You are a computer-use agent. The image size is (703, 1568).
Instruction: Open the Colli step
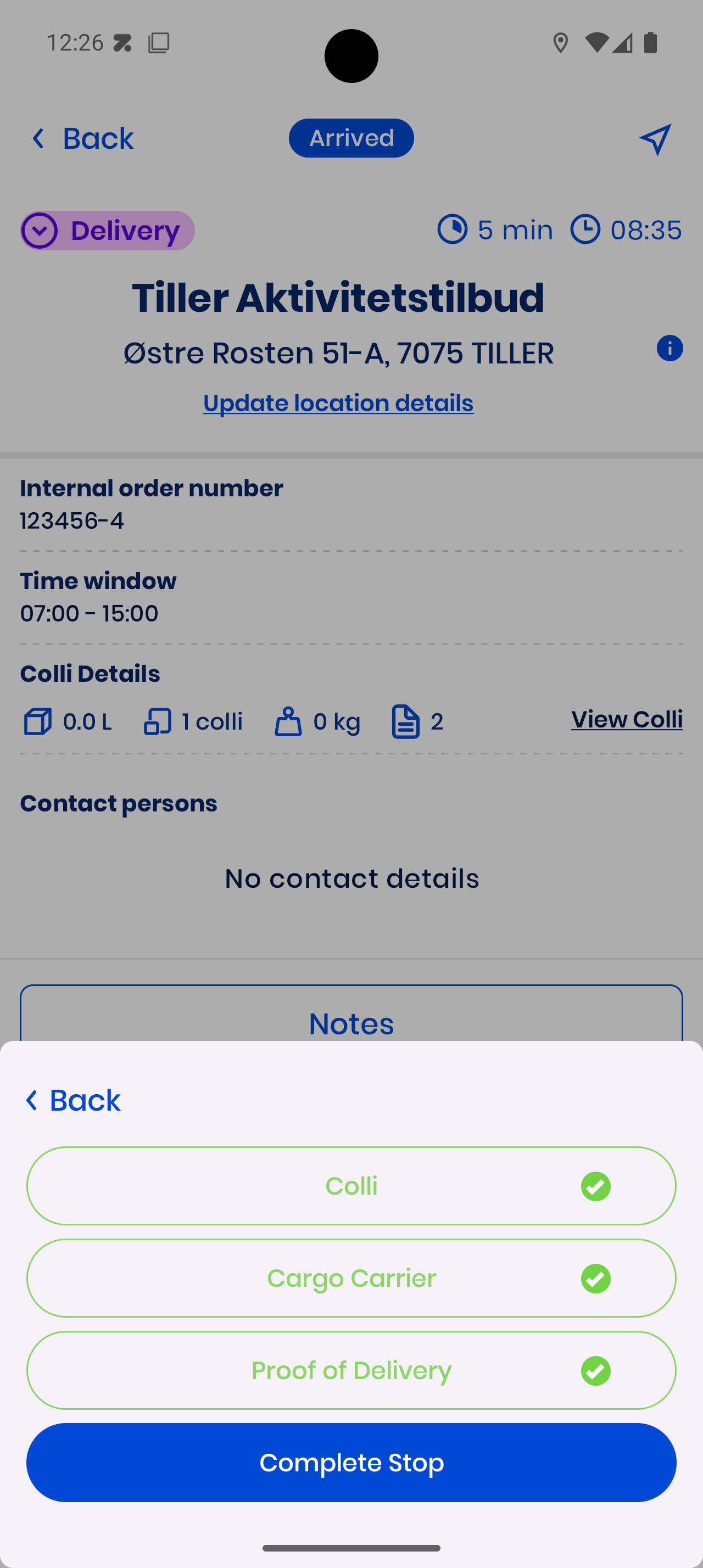[x=351, y=1186]
